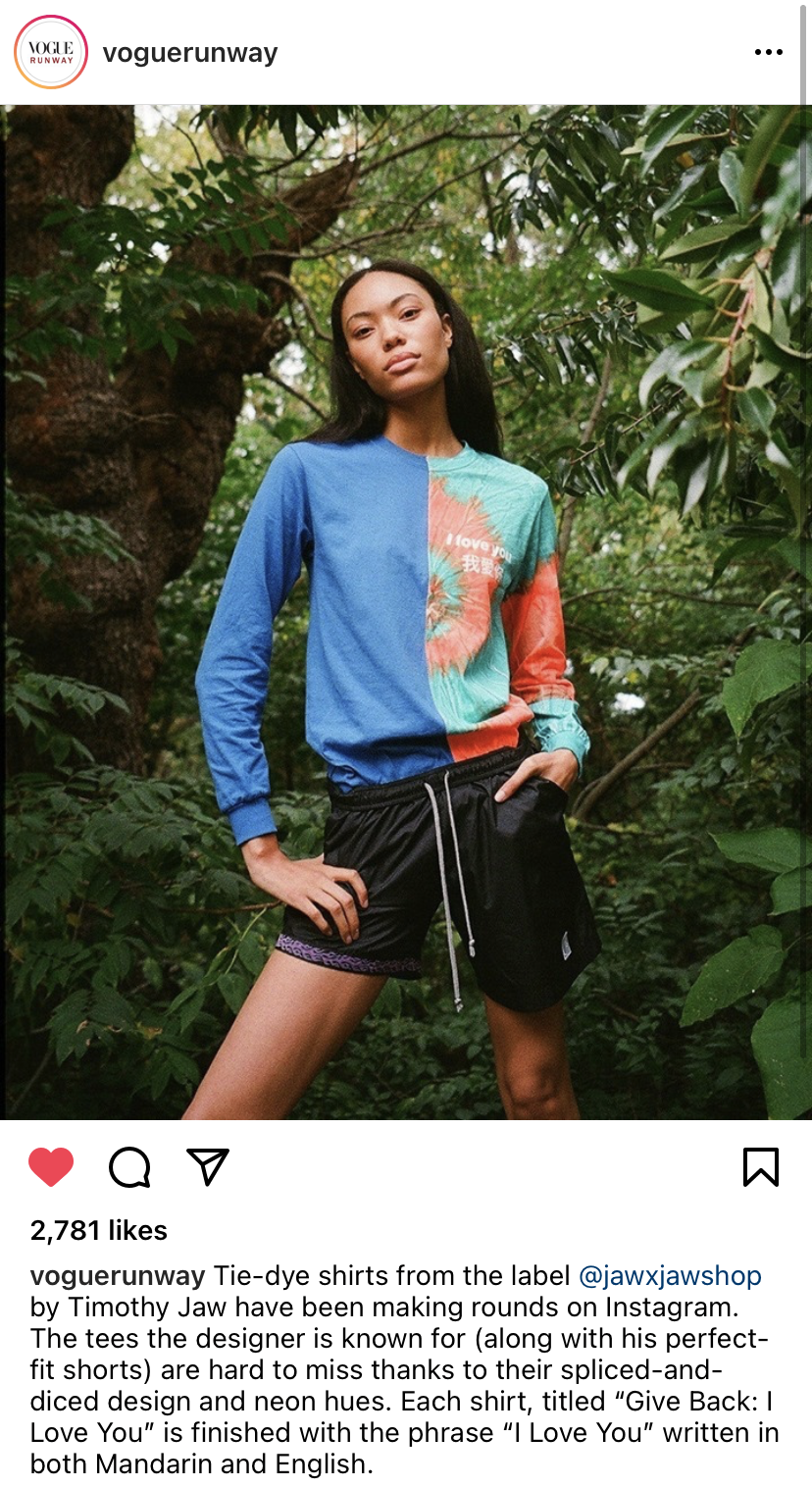Open voguerunway username in the caption

118,1276
